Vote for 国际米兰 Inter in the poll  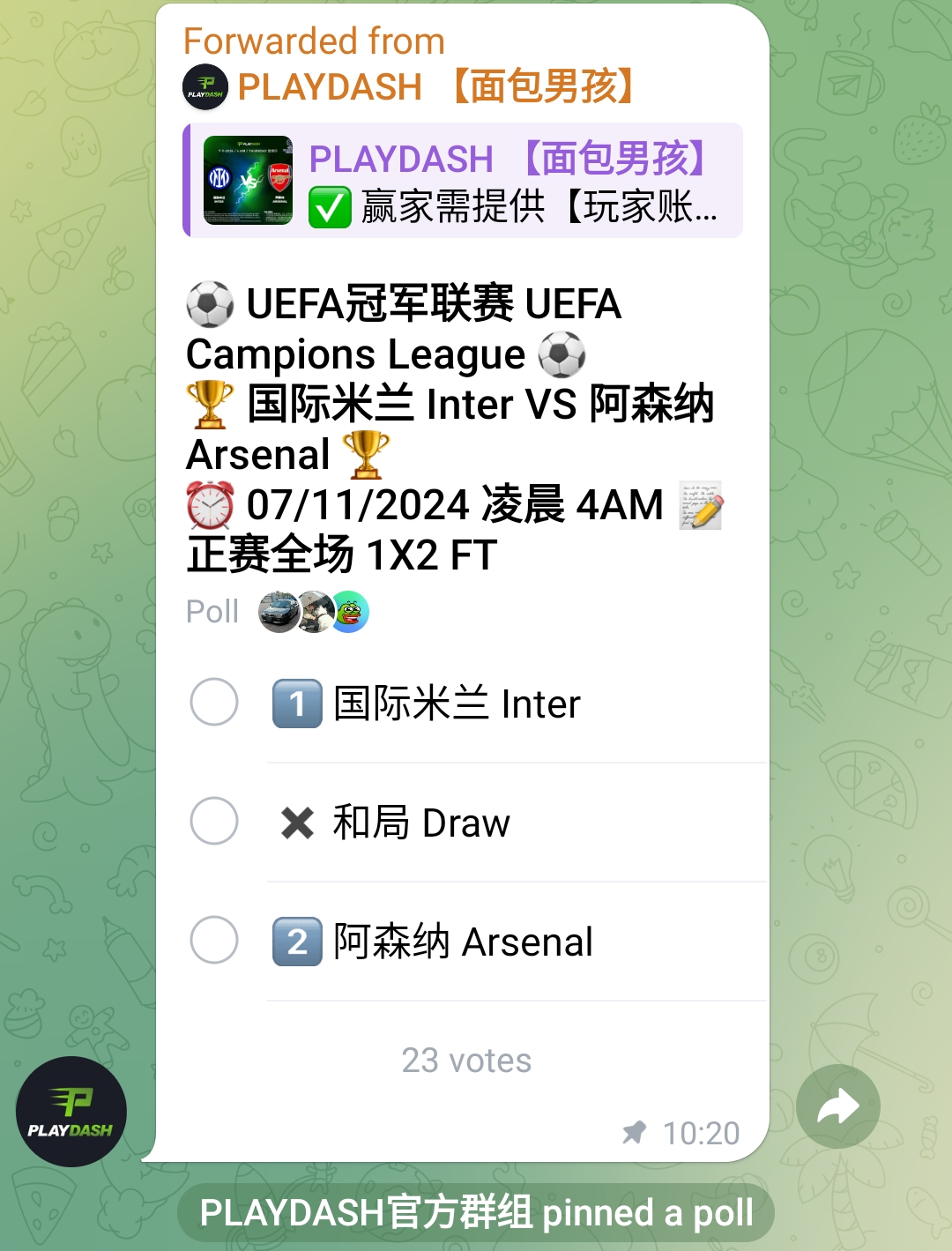214,703
